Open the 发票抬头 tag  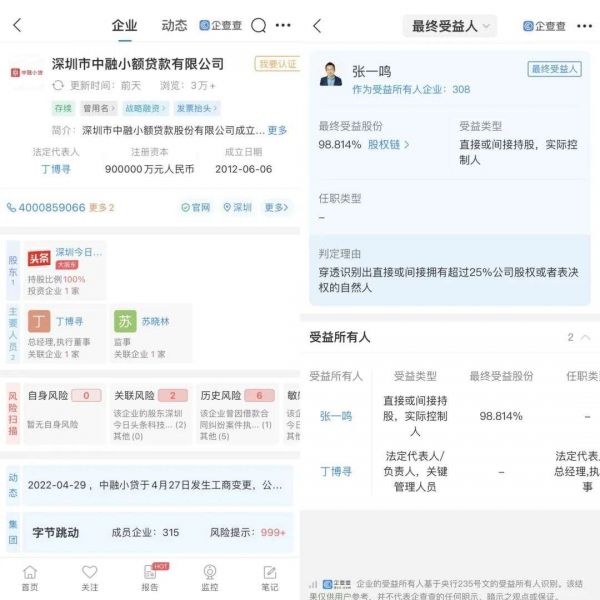[196, 108]
